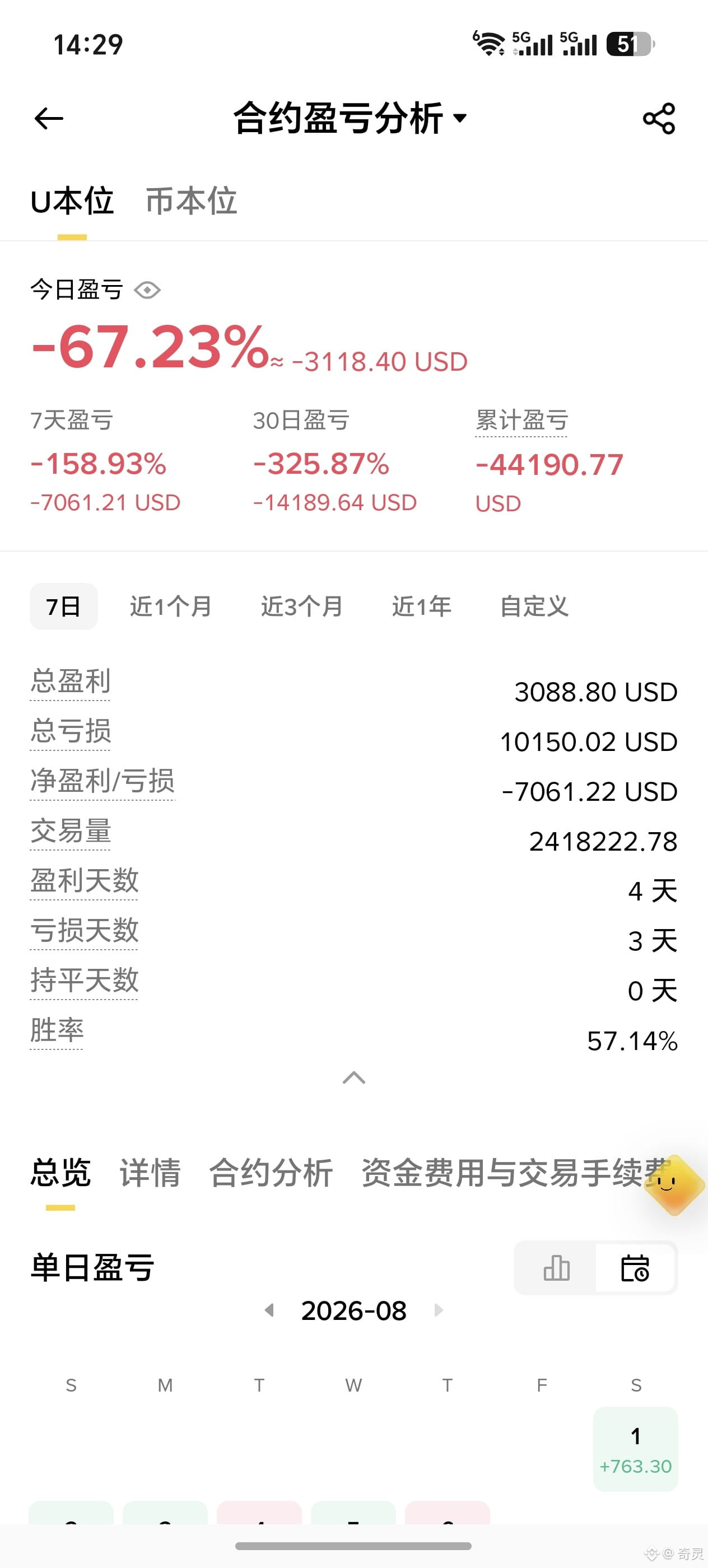The height and width of the screenshot is (1568, 708).
Task: Switch daily PnL to bar chart view
Action: coord(556,1268)
